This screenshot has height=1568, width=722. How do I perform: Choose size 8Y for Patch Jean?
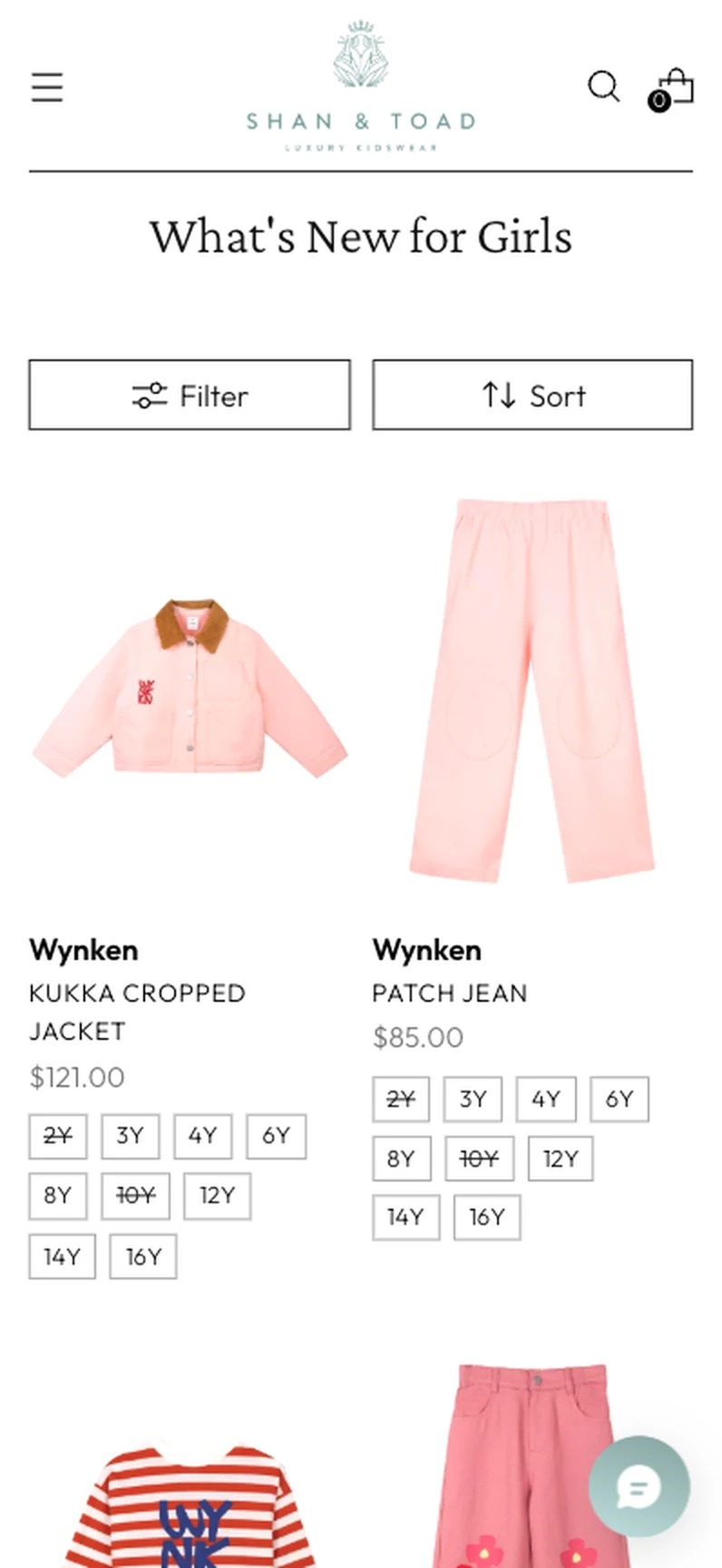point(401,1159)
